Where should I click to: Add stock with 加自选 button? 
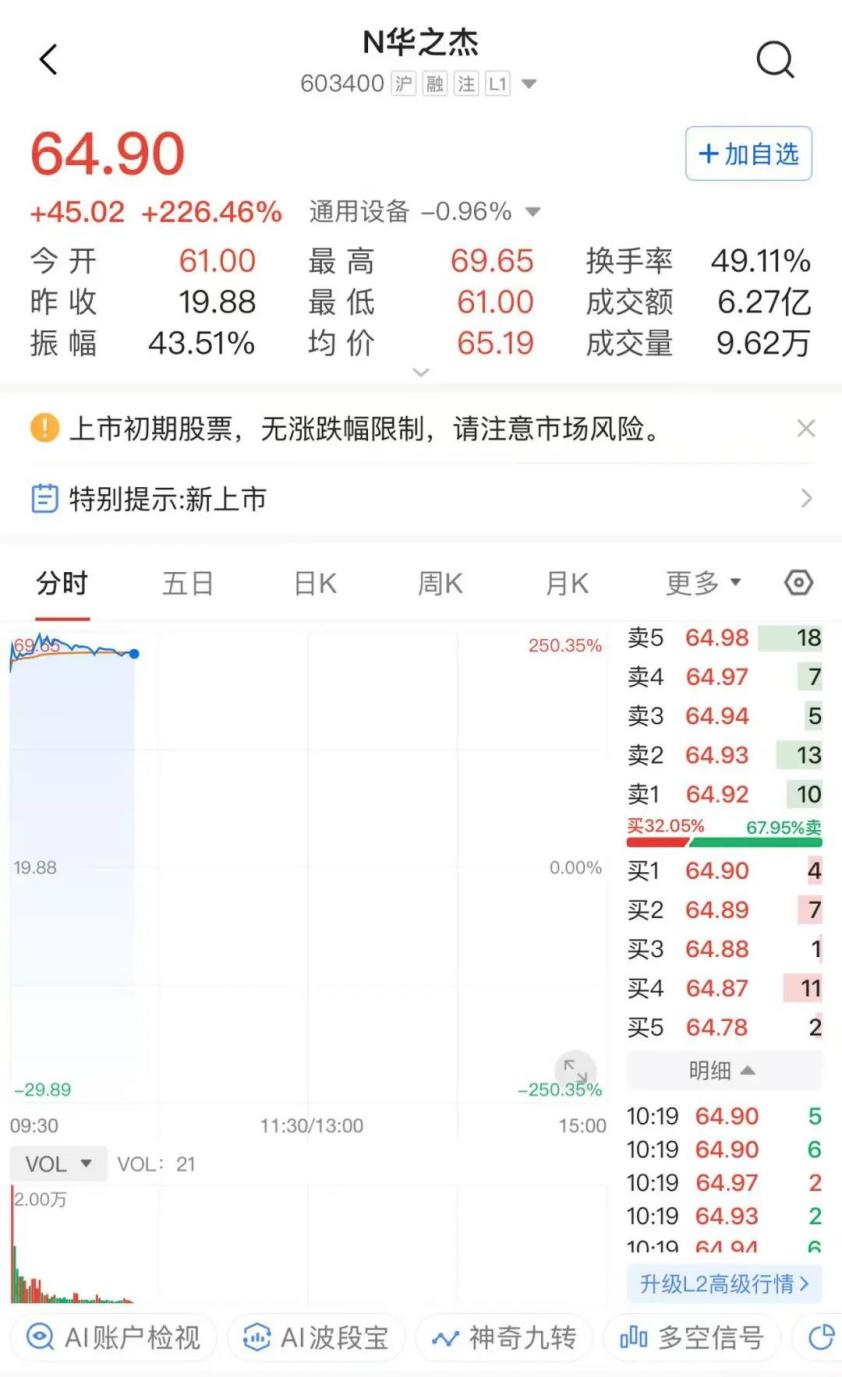748,154
